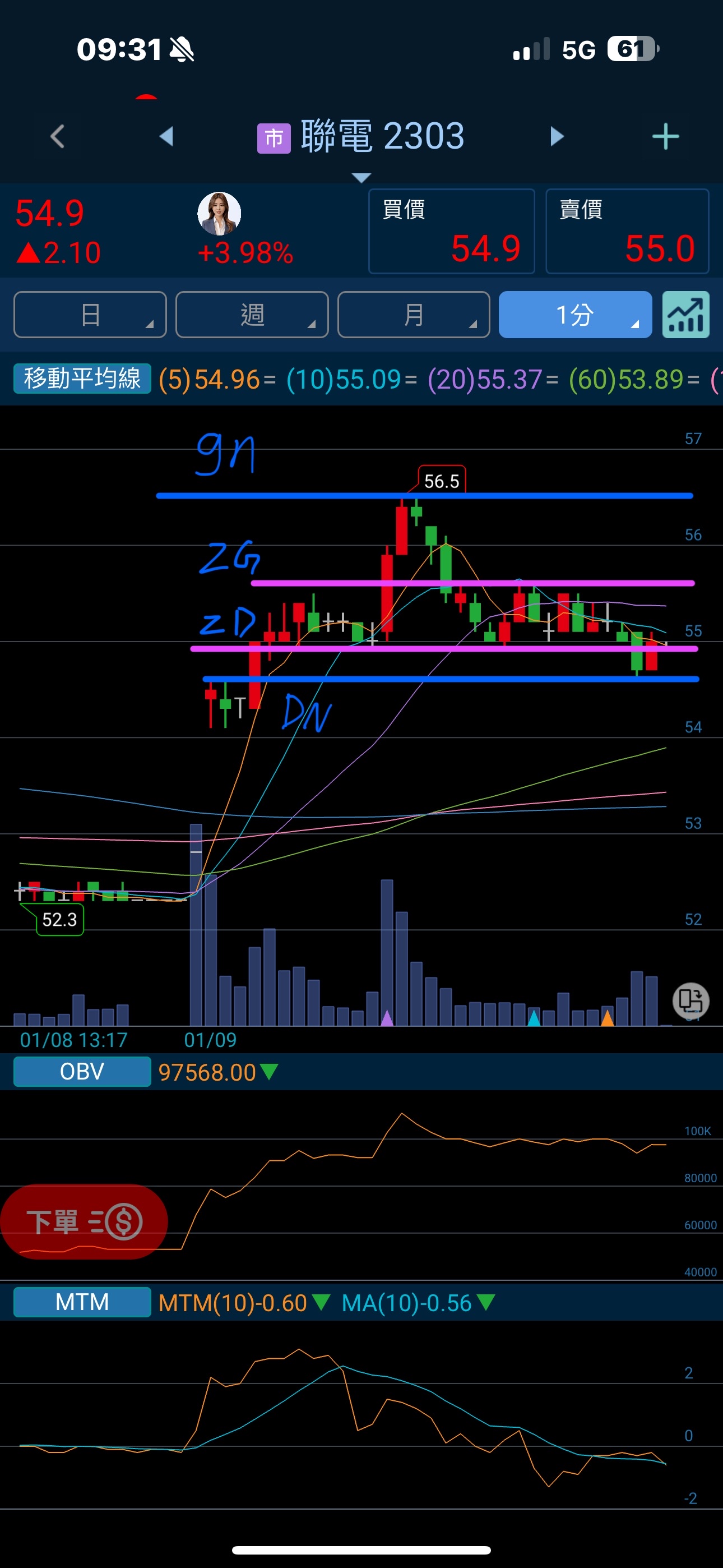Switch to the next stock
Screen dimensions: 723x1568
(557, 136)
